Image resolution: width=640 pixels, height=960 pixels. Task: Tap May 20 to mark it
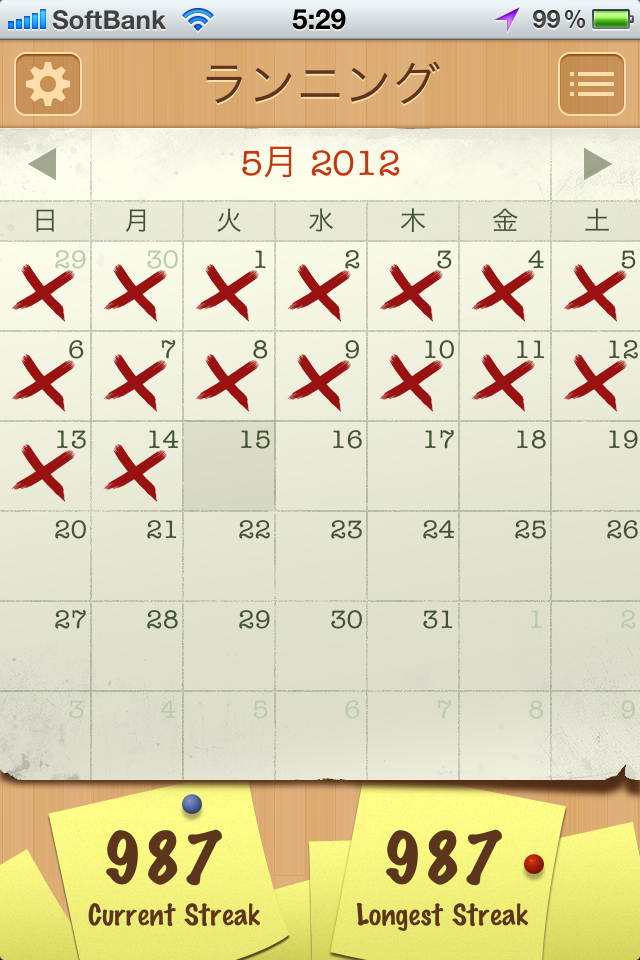[45, 556]
